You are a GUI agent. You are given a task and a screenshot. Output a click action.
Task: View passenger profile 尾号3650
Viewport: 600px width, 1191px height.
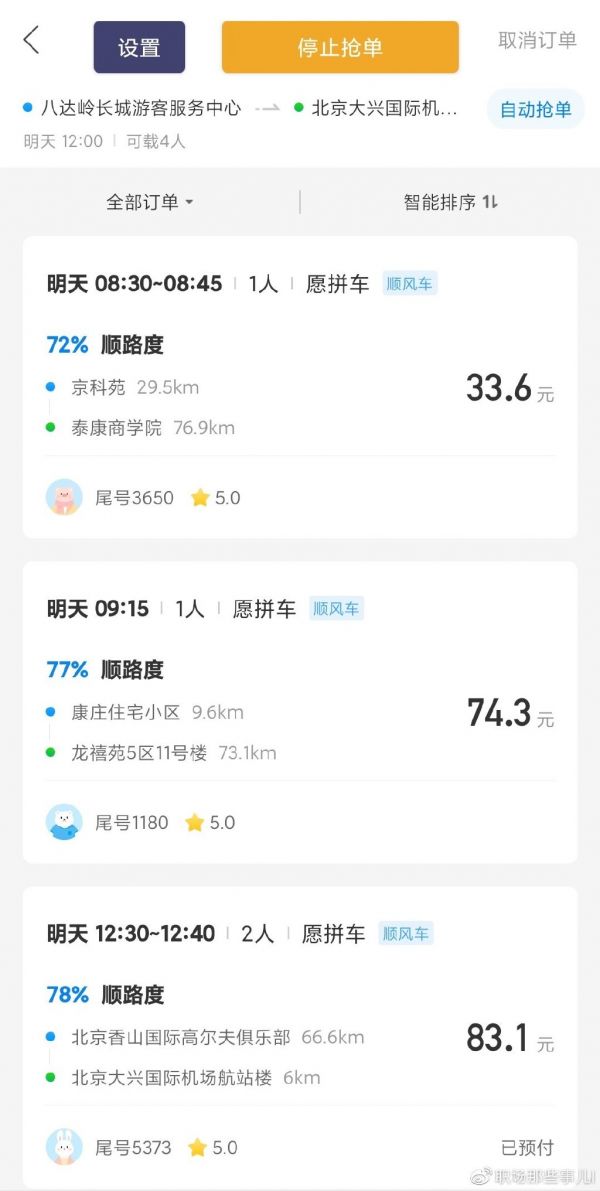coord(110,497)
